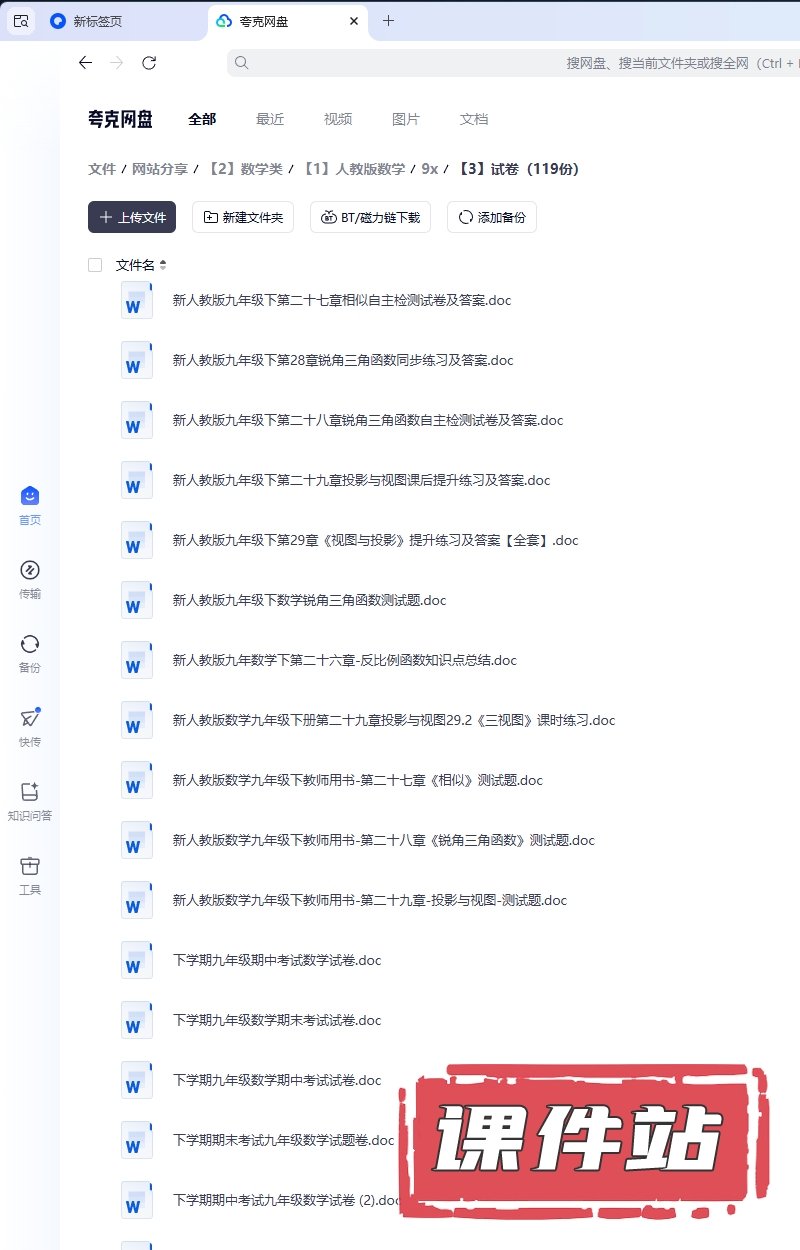The image size is (800, 1250).
Task: Open the 传输 section in the sidebar
Action: click(30, 579)
